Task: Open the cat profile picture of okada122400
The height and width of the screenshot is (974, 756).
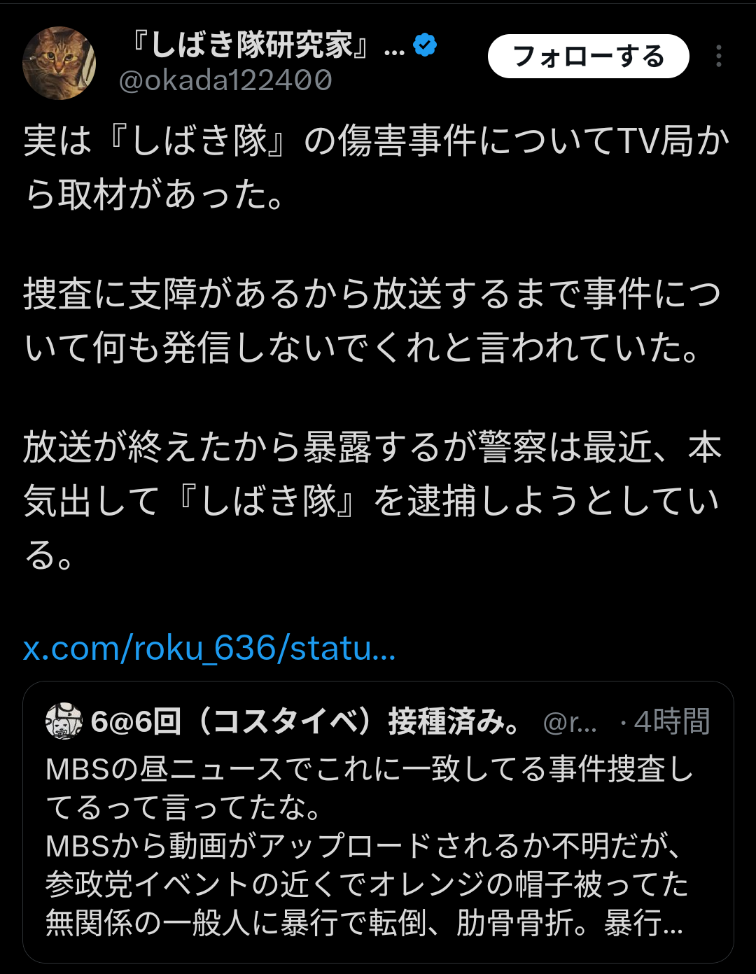Action: pos(58,61)
